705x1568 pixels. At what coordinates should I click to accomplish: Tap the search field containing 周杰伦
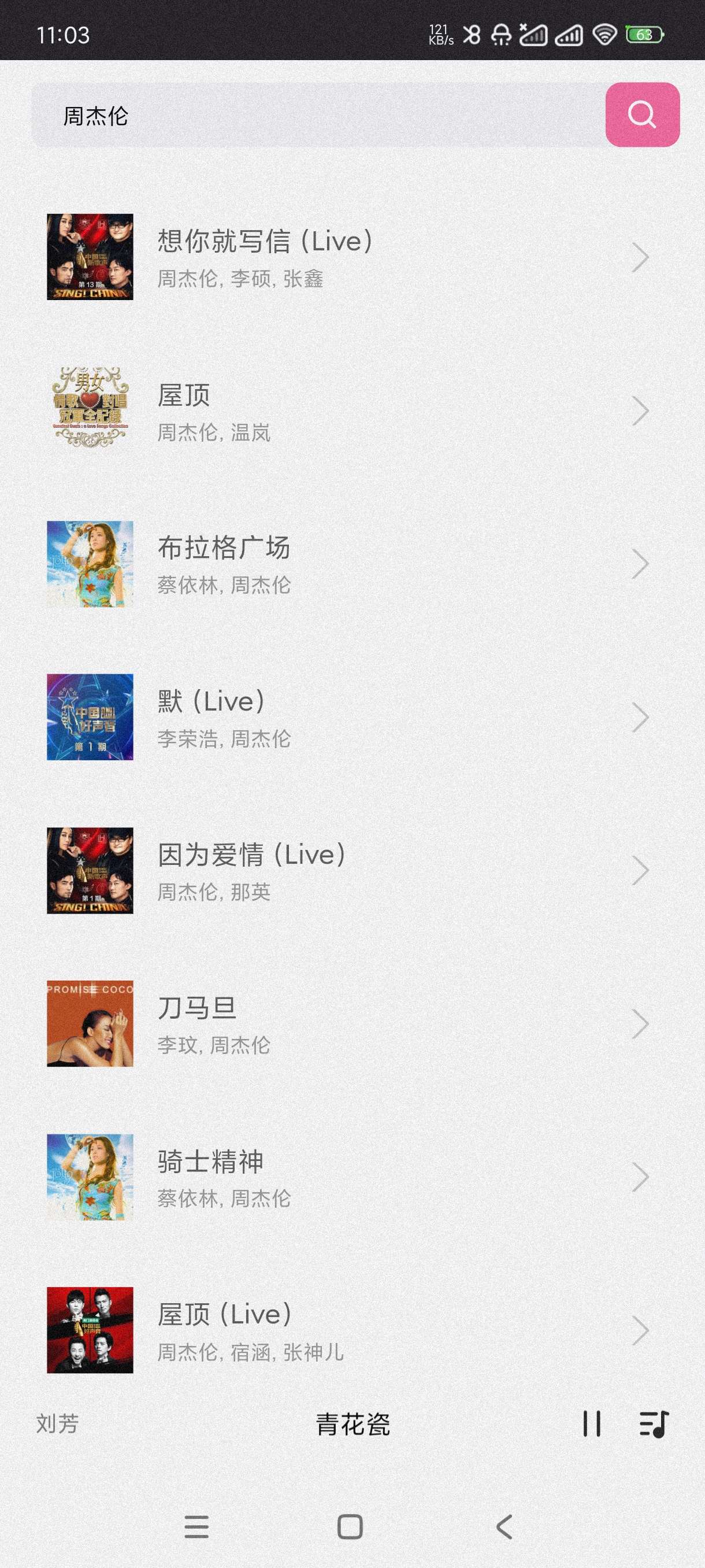tap(316, 115)
